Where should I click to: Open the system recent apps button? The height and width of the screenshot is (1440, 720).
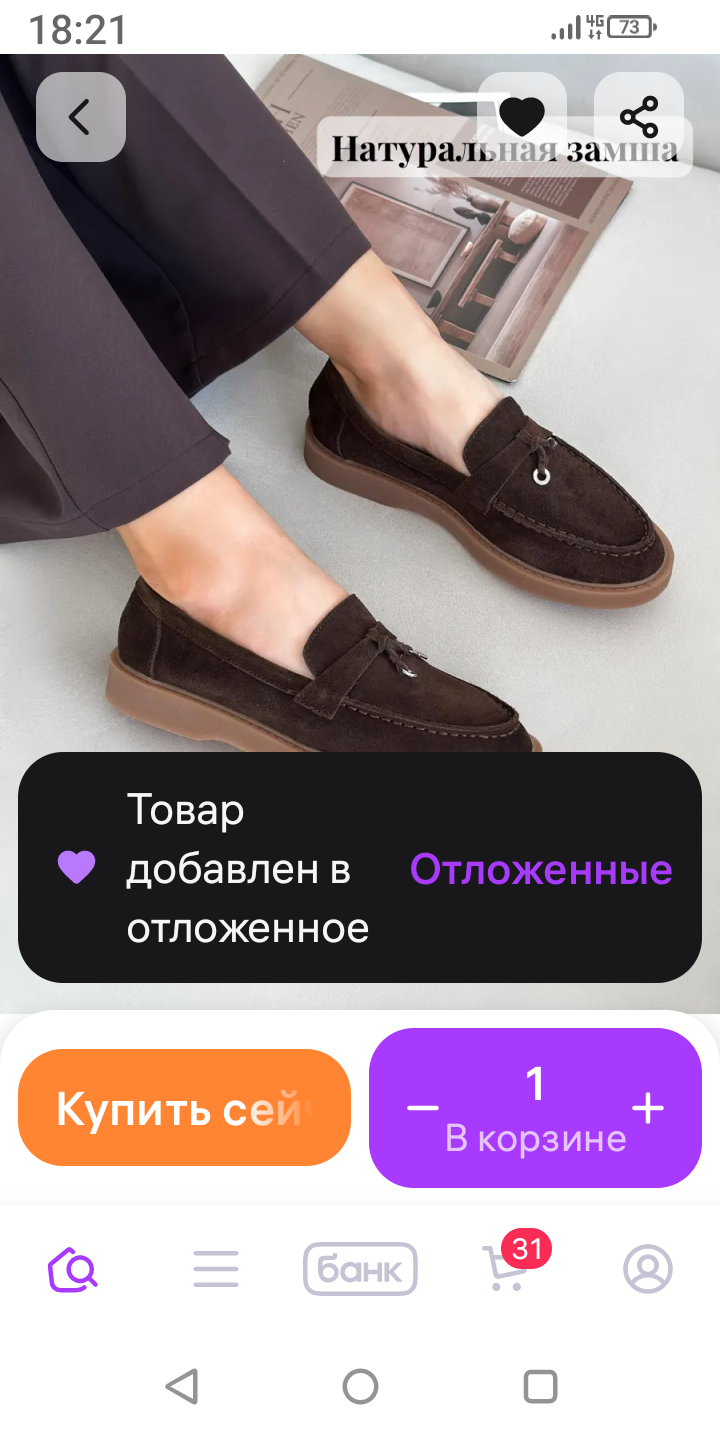point(540,1387)
